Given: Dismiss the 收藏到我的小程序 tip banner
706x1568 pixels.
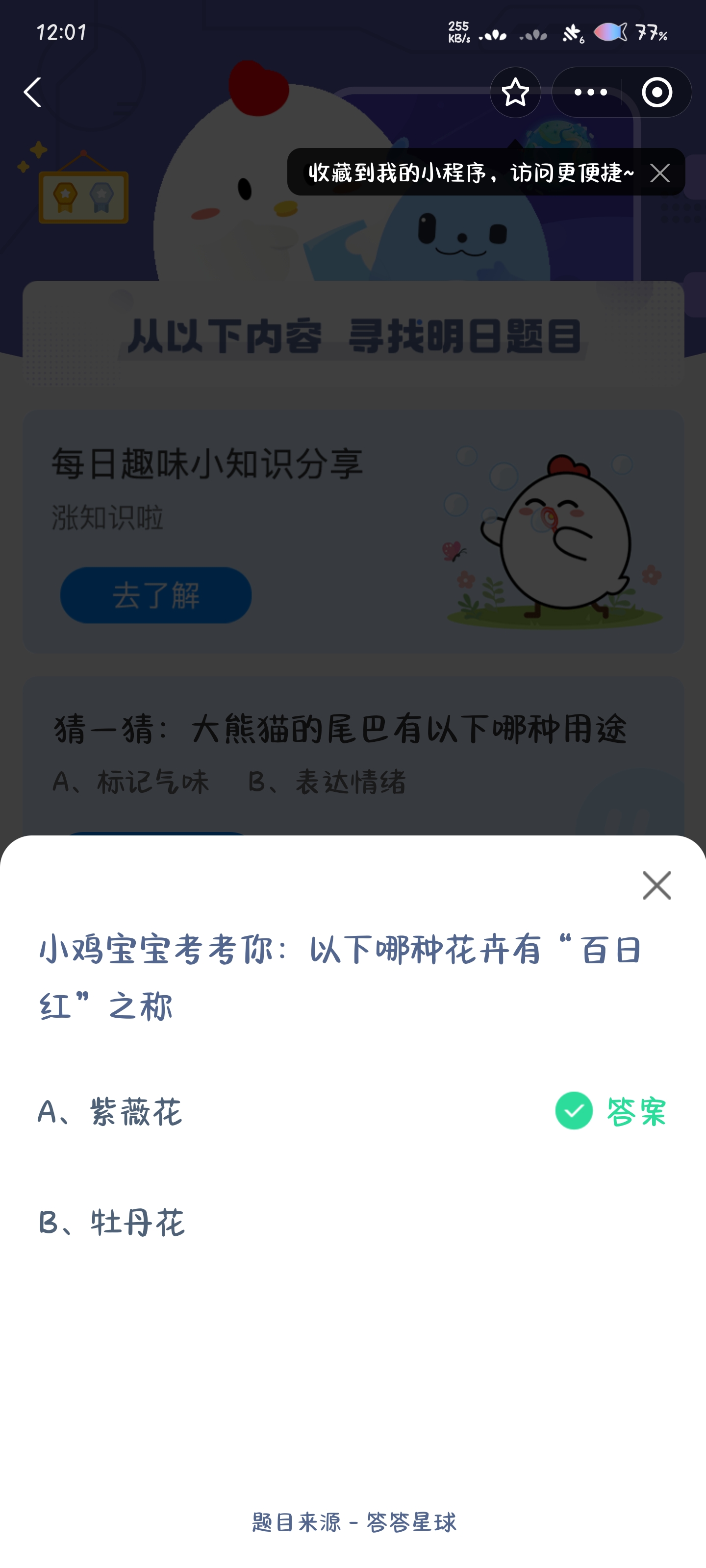Looking at the screenshot, I should point(660,173).
